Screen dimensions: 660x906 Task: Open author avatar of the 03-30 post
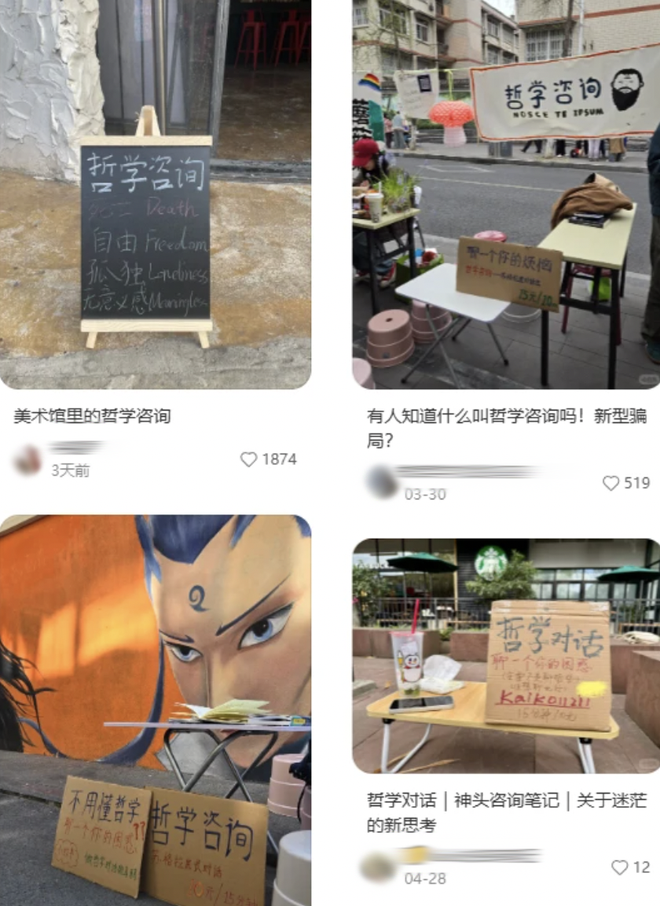point(381,482)
